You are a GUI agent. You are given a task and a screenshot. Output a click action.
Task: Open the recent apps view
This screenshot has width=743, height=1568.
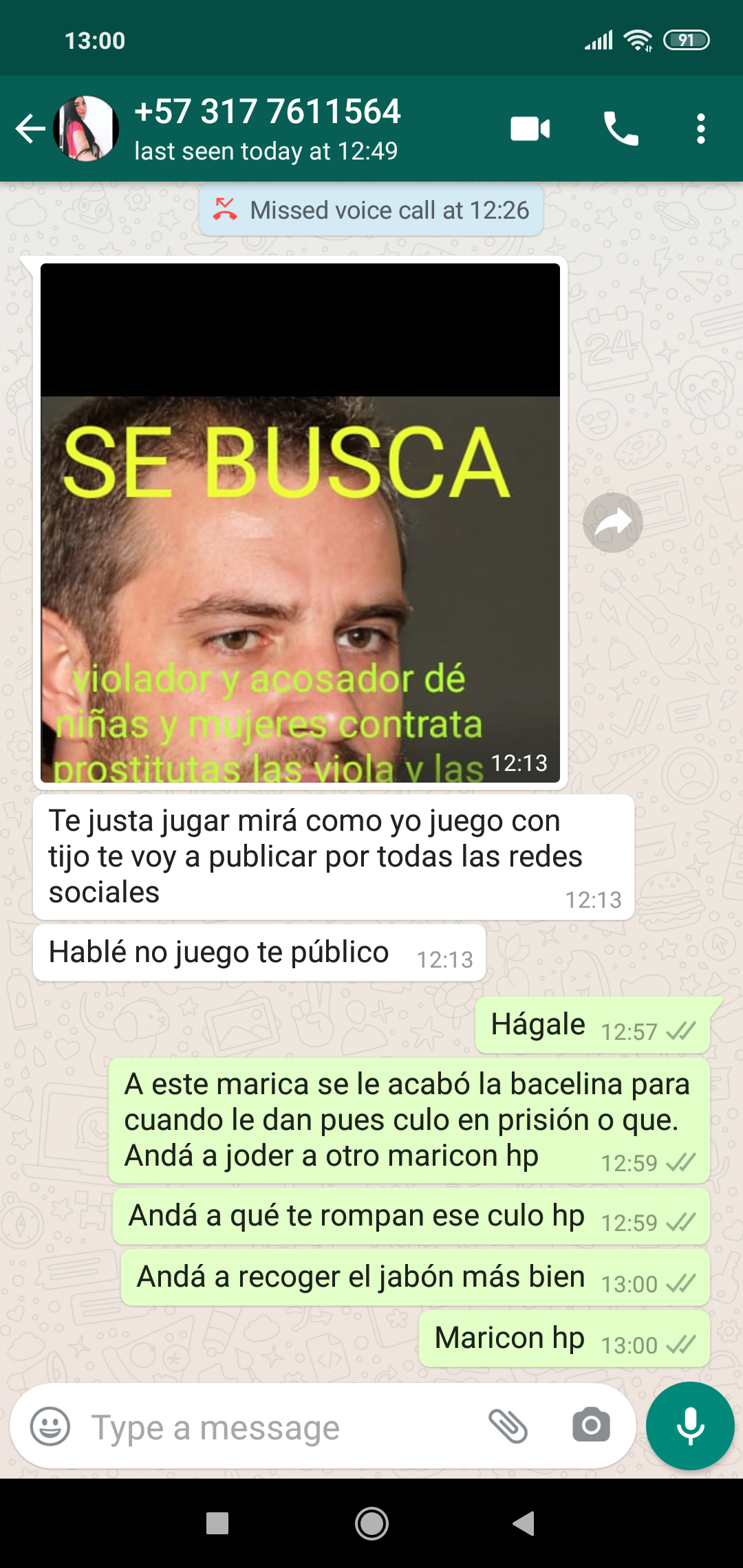[217, 1523]
